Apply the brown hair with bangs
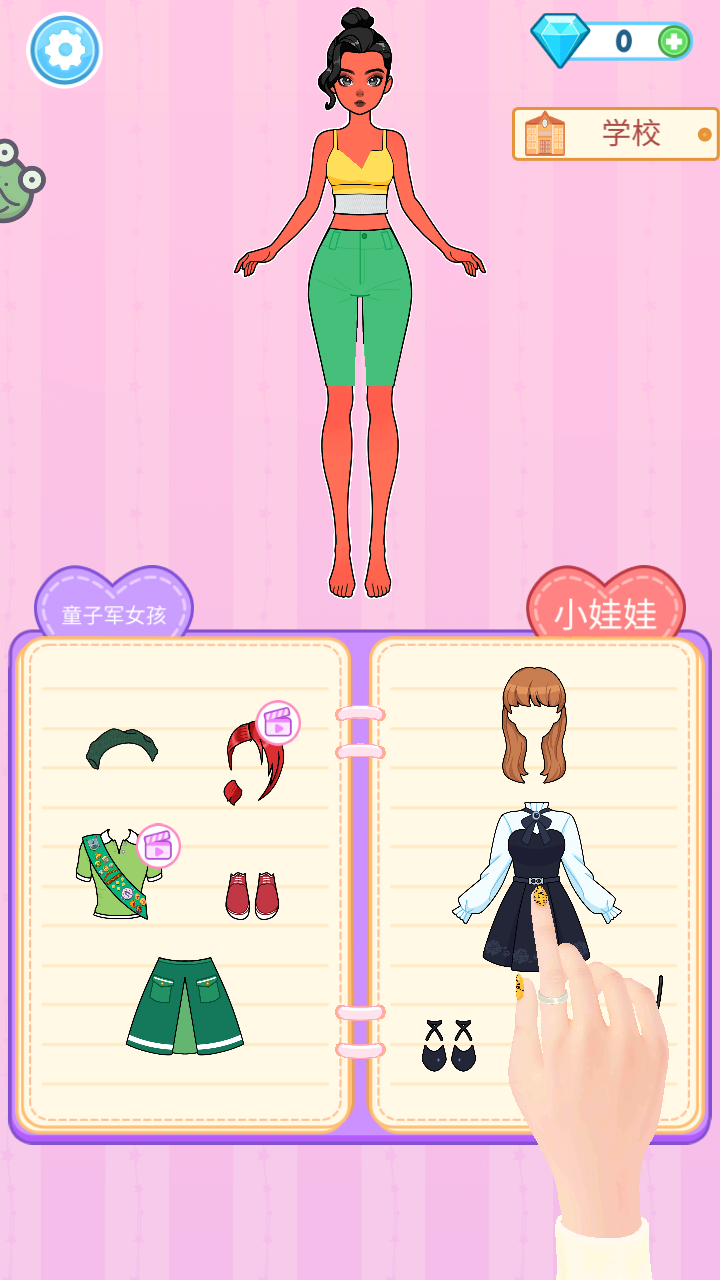Screen dimensions: 720x1280 pyautogui.click(x=533, y=725)
